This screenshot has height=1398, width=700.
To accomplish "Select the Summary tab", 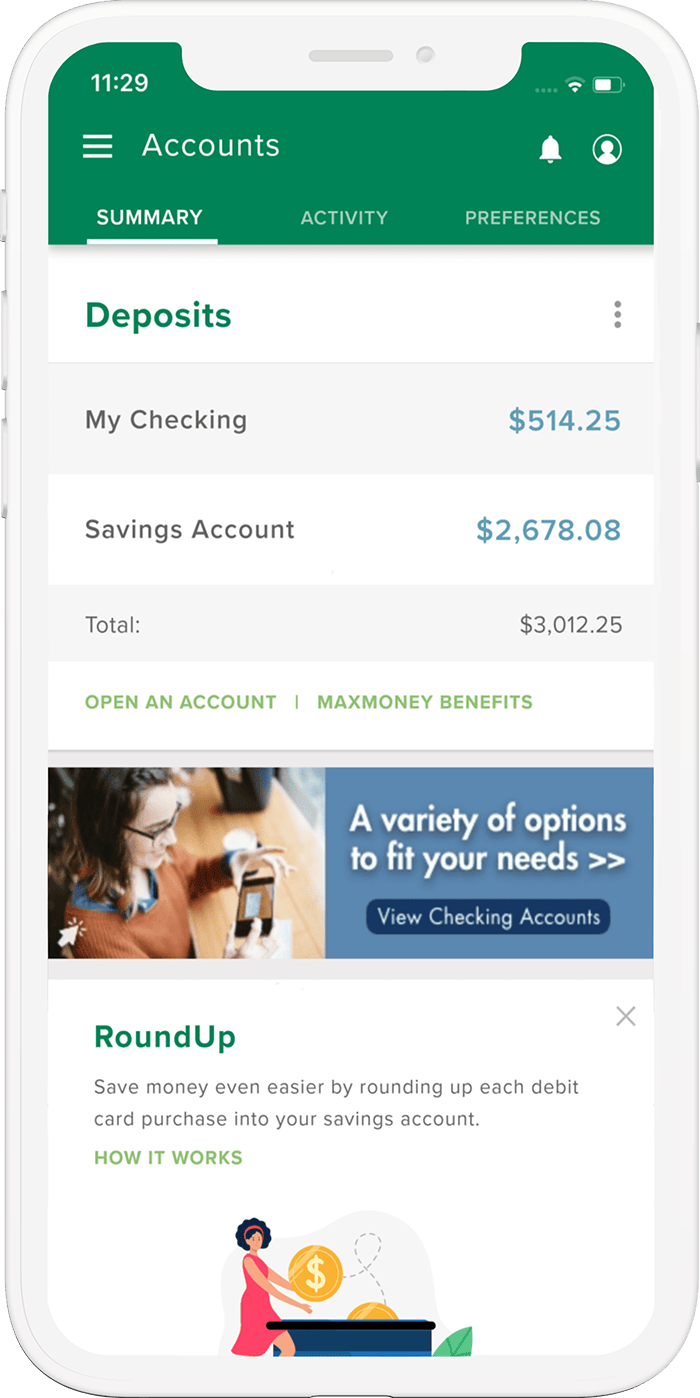I will tap(150, 217).
